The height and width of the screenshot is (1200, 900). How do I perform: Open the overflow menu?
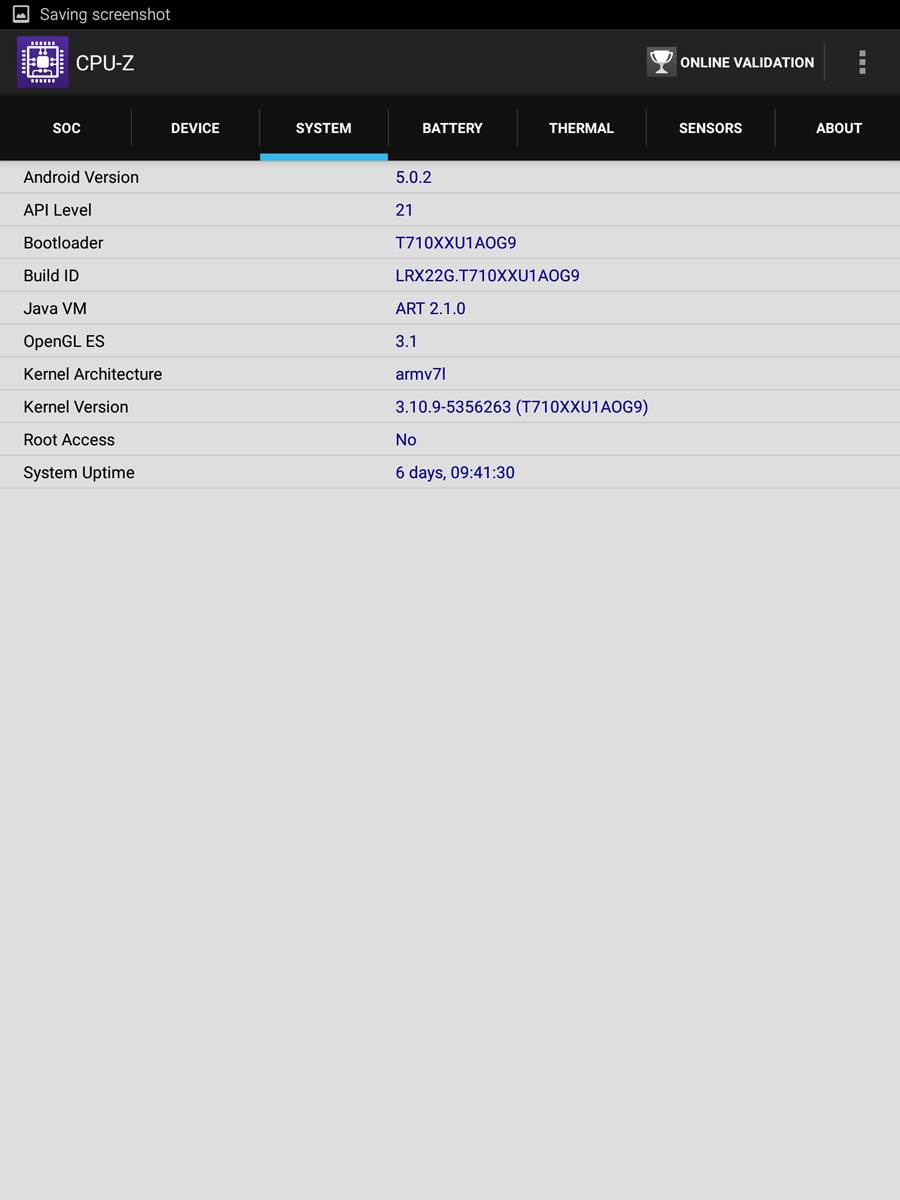coord(861,62)
